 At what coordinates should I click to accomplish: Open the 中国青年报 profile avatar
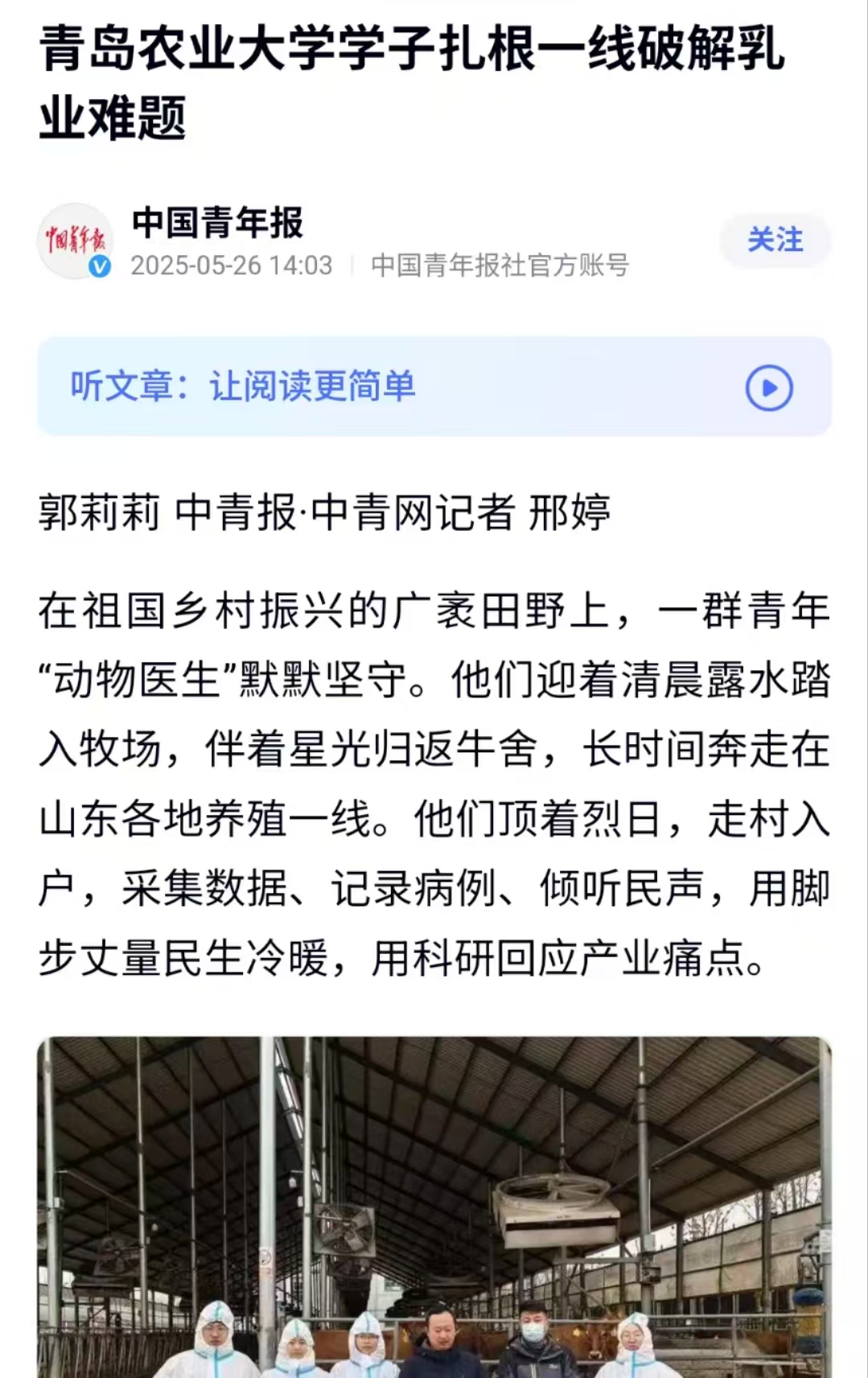76,241
